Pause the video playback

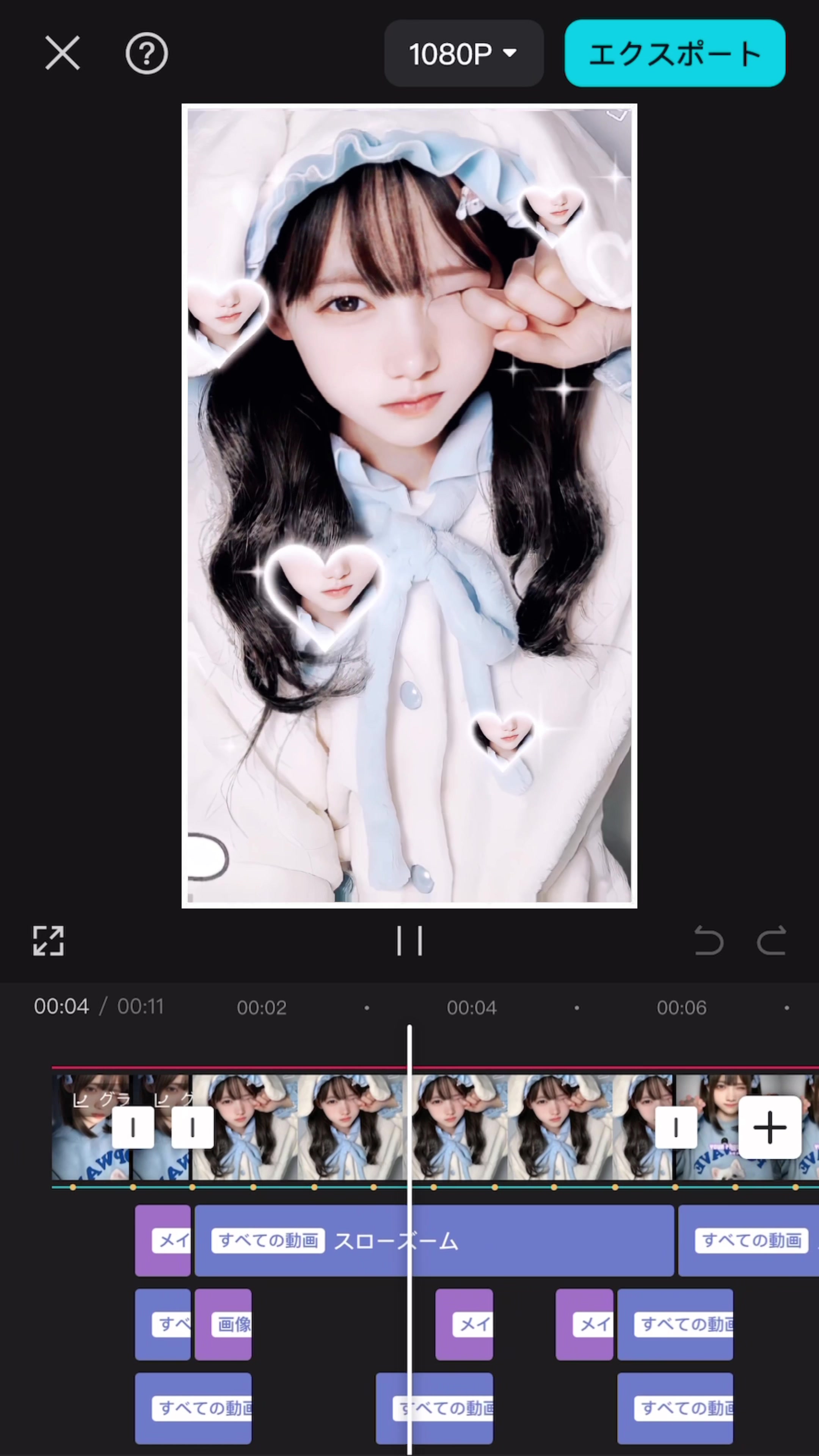point(410,941)
